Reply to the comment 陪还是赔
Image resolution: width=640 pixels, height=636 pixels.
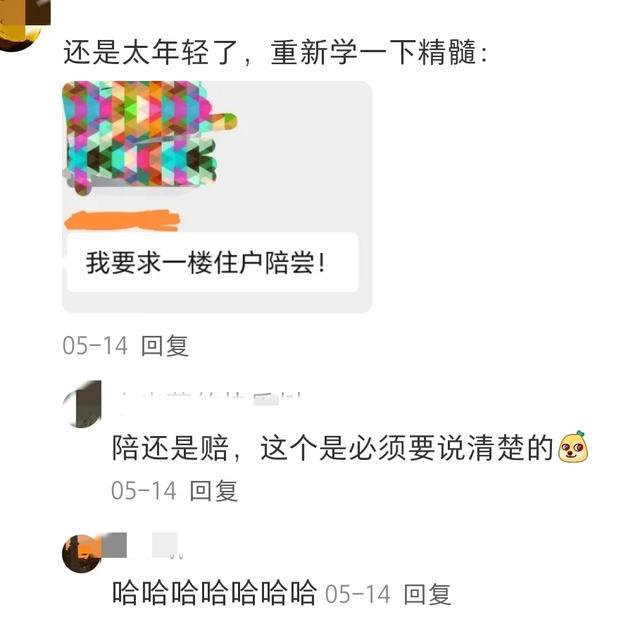tap(214, 490)
